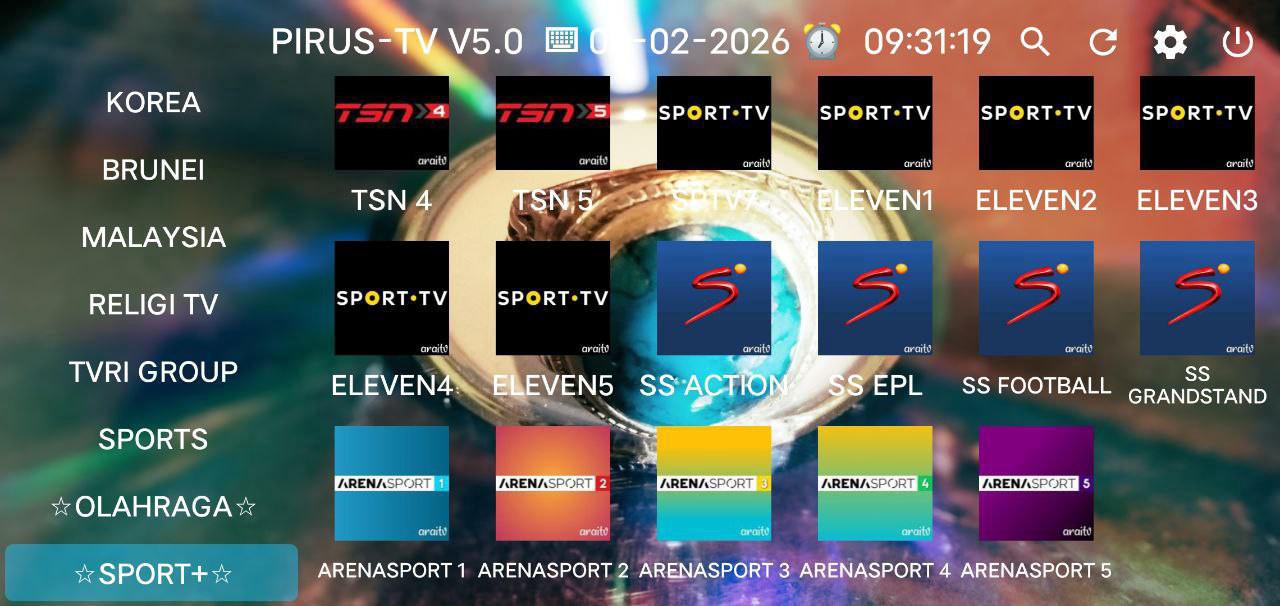Switch to TVRI GROUP category
The image size is (1280, 606).
coord(153,372)
